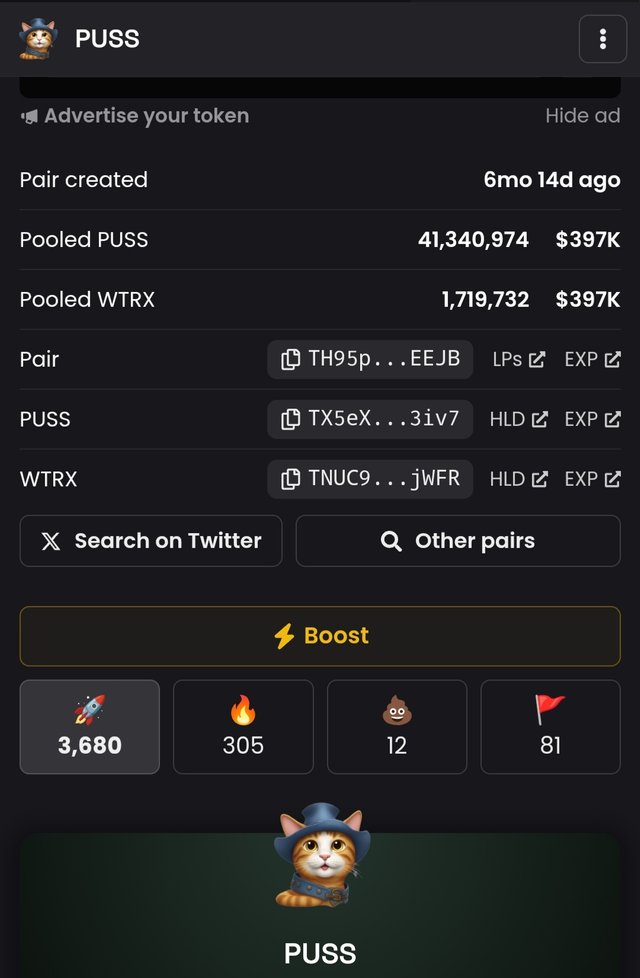Search on Twitter for this token
640x978 pixels.
tap(151, 541)
